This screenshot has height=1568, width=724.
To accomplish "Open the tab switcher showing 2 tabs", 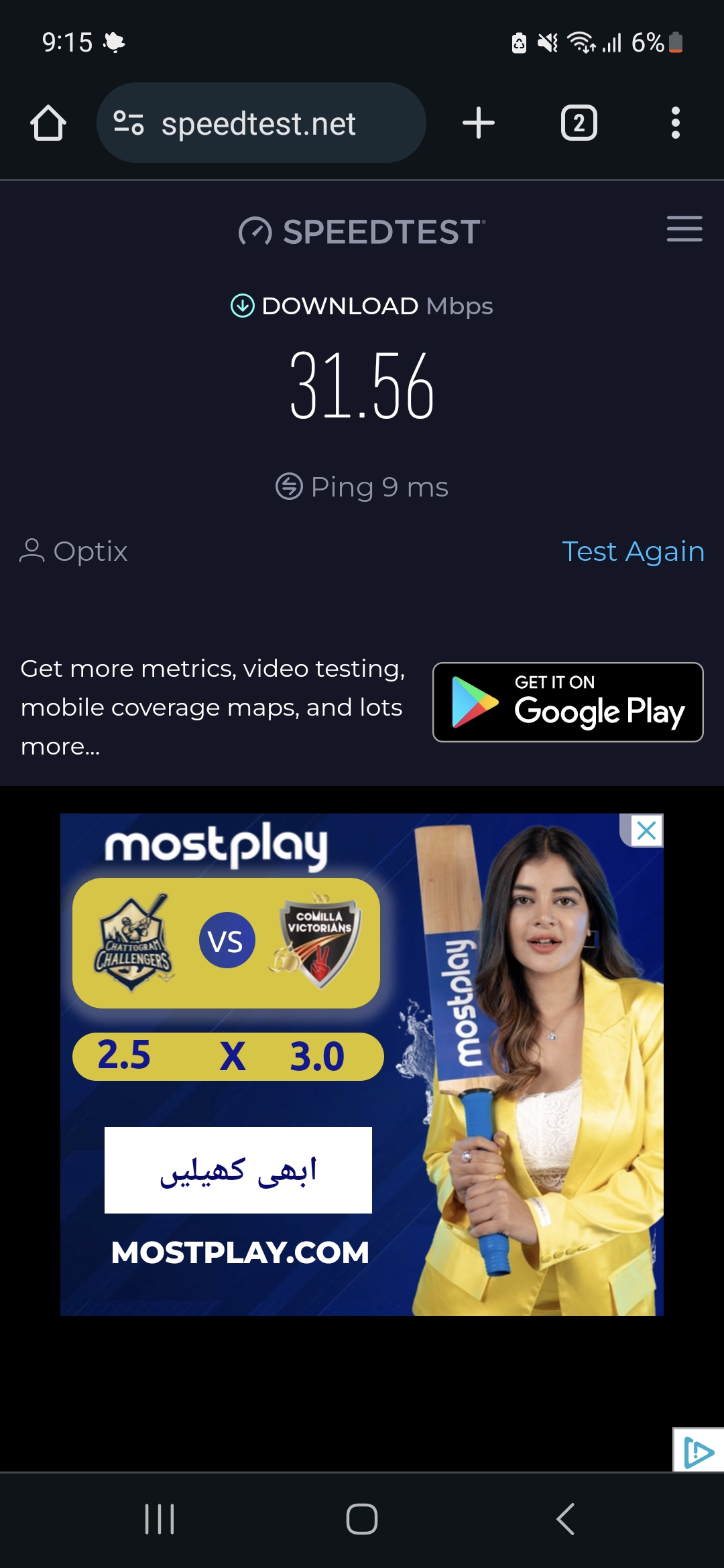I will tap(579, 123).
